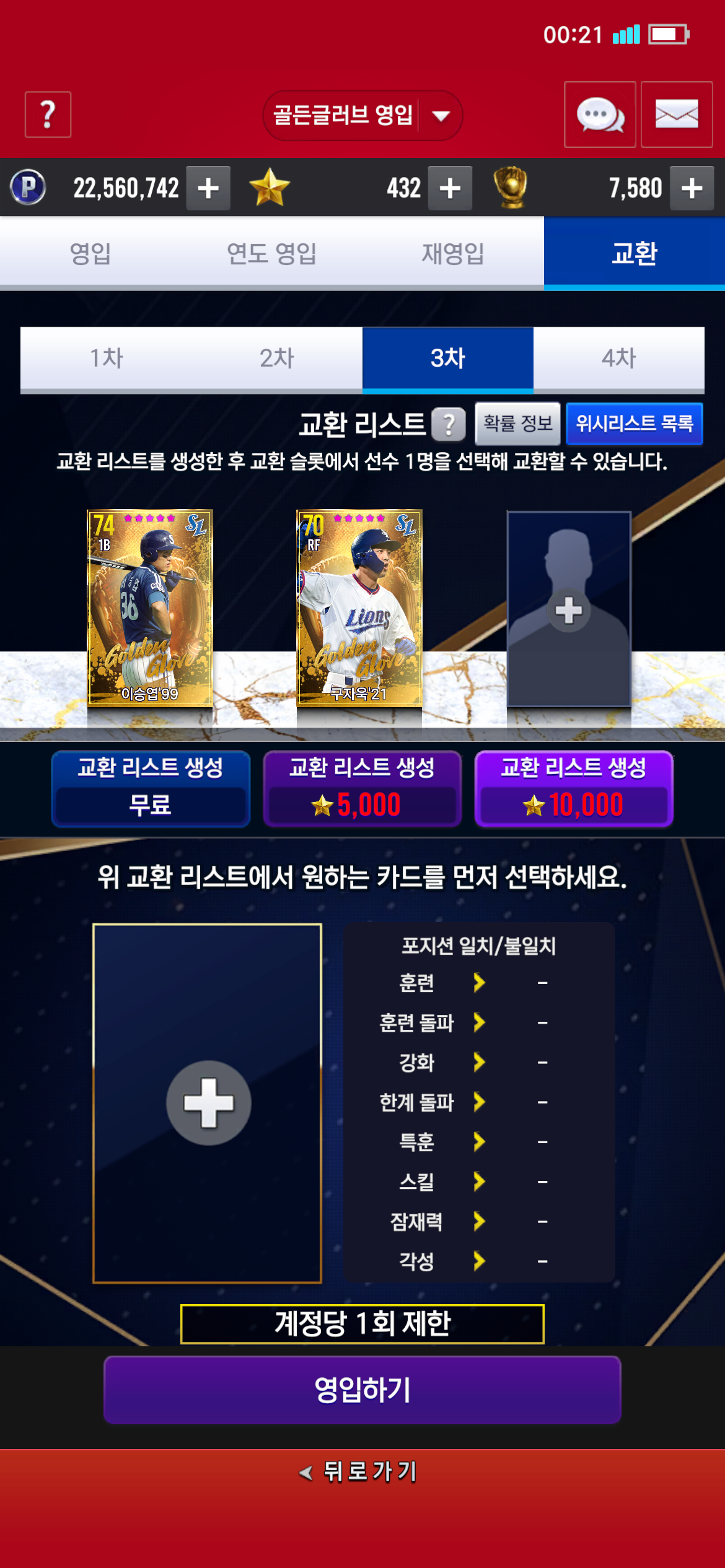
Task: Open 위시리스트 목록
Action: (x=634, y=424)
